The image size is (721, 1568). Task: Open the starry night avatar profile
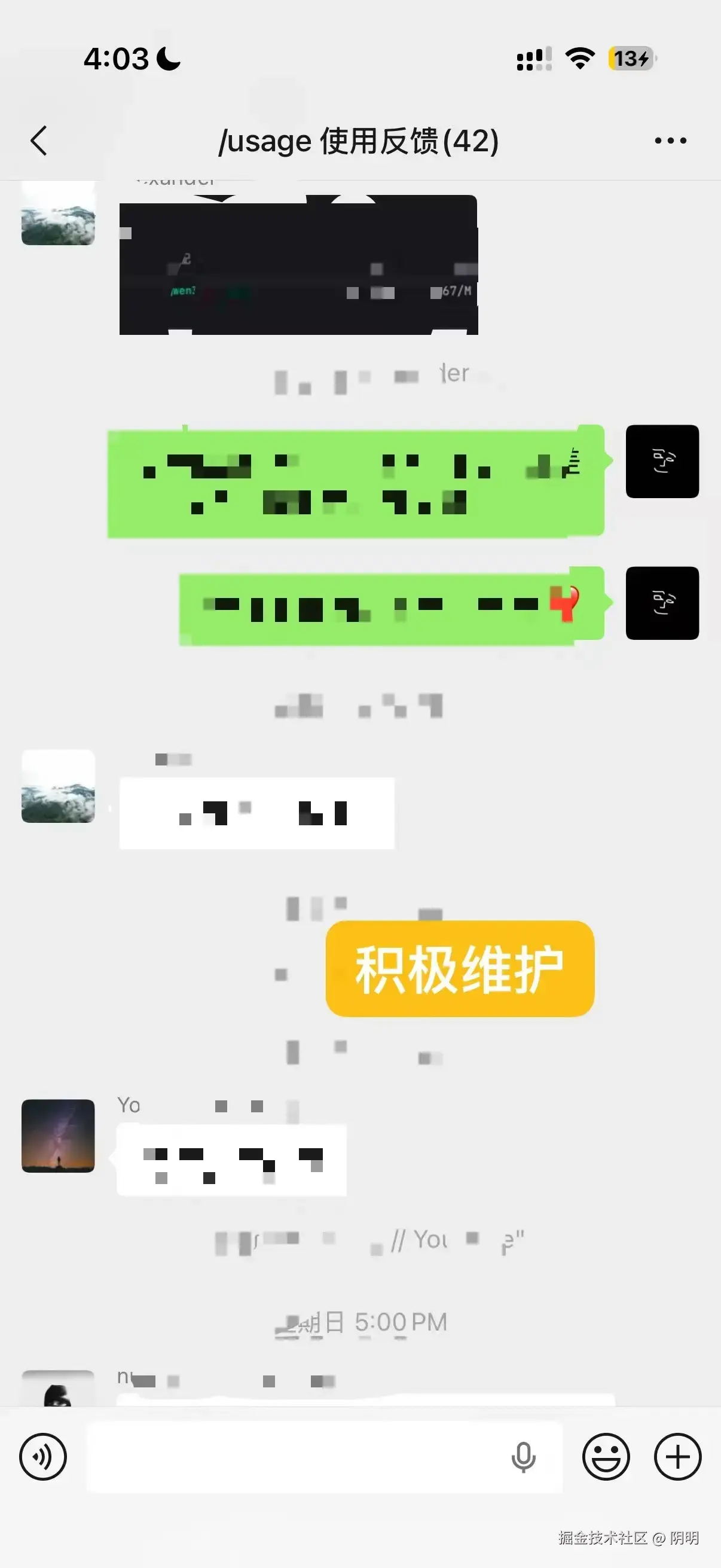(59, 1136)
